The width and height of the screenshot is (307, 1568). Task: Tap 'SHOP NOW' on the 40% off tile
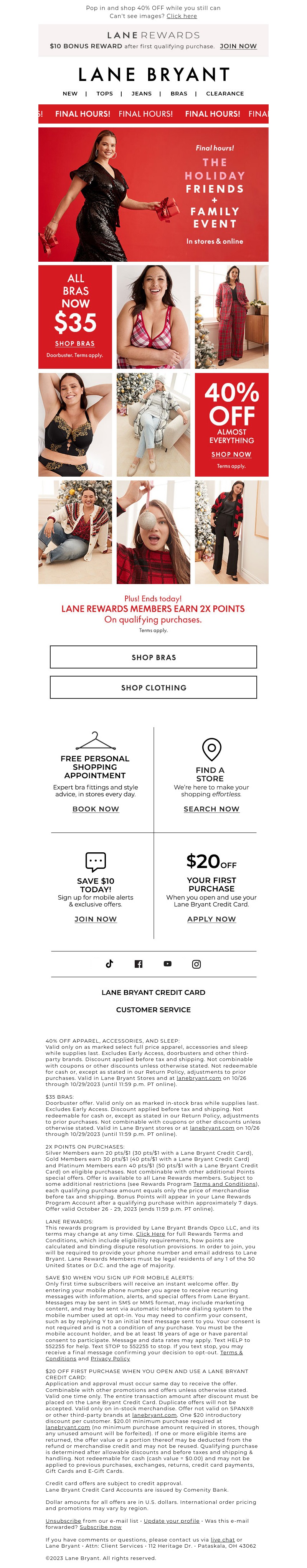(231, 454)
